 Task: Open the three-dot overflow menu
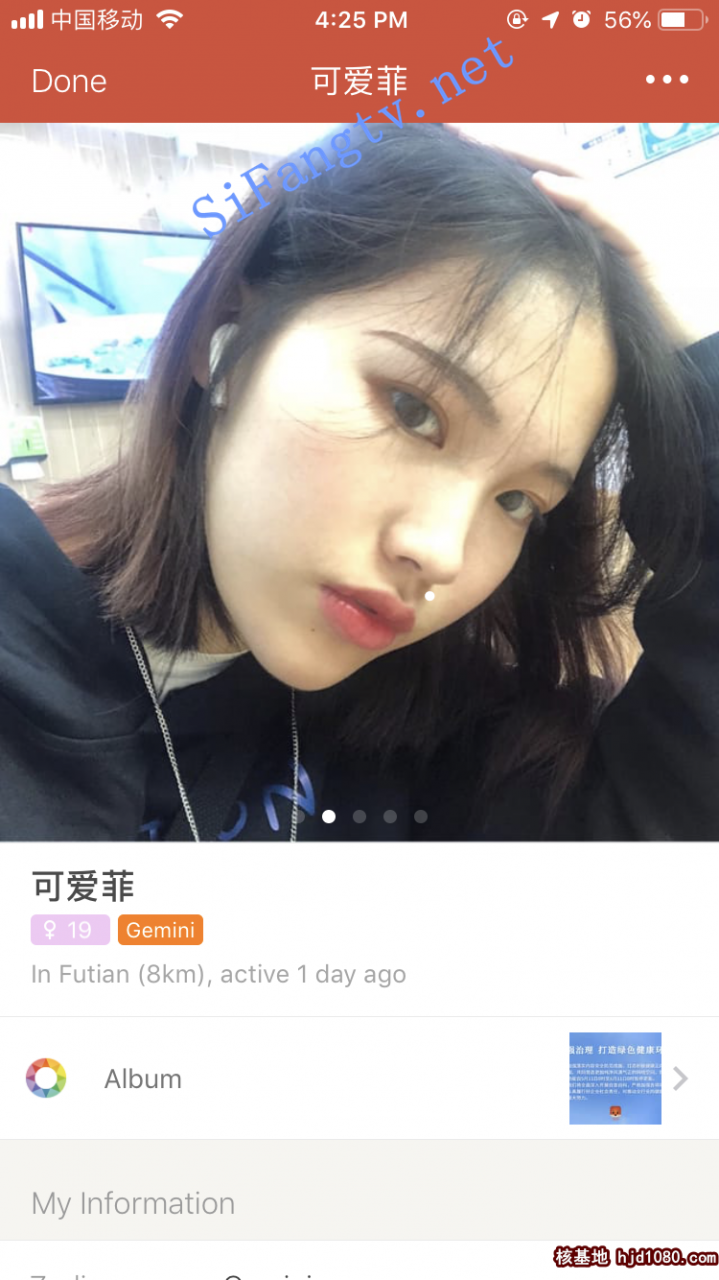click(x=666, y=80)
